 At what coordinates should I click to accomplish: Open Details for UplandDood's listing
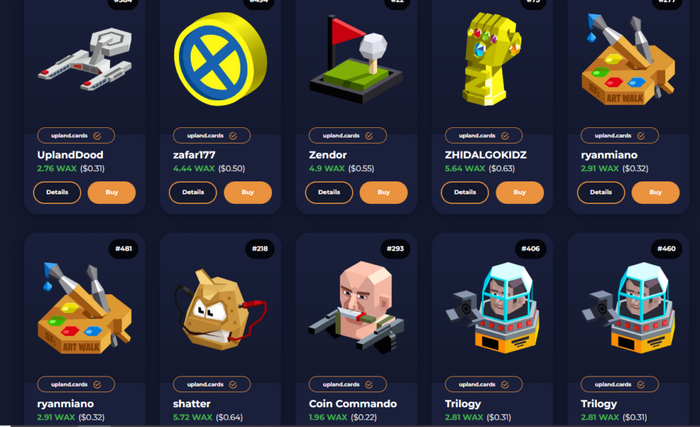click(57, 192)
